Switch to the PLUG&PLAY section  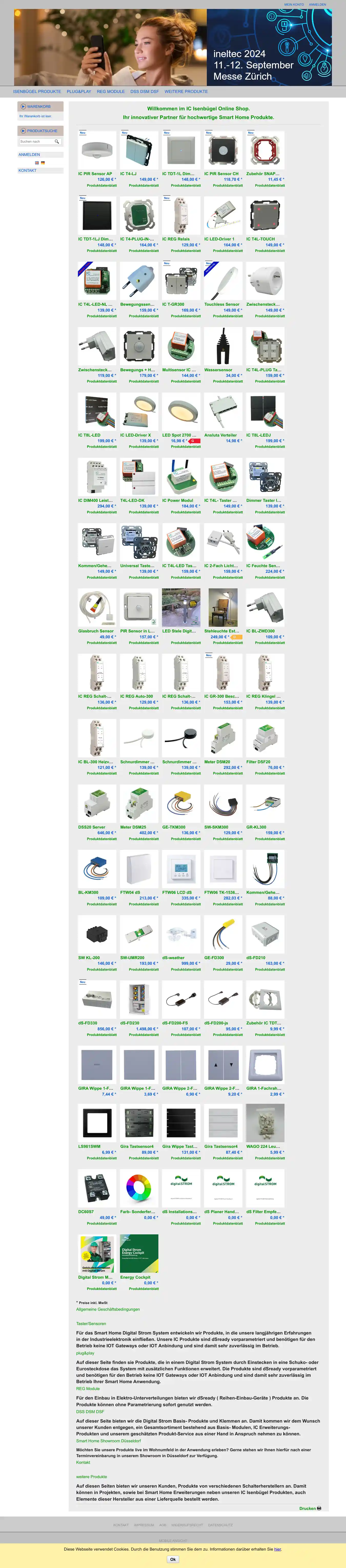(79, 91)
